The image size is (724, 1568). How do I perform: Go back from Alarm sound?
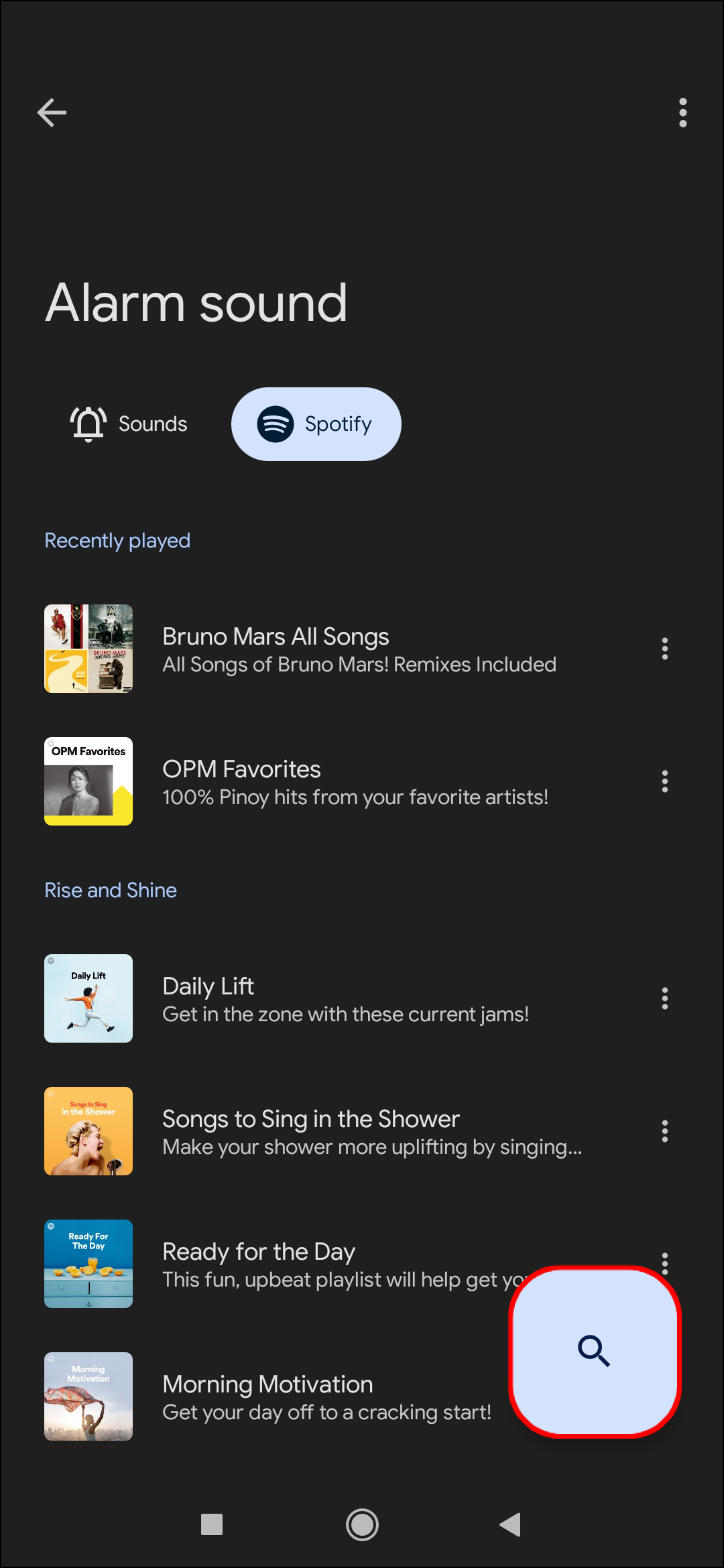[52, 113]
